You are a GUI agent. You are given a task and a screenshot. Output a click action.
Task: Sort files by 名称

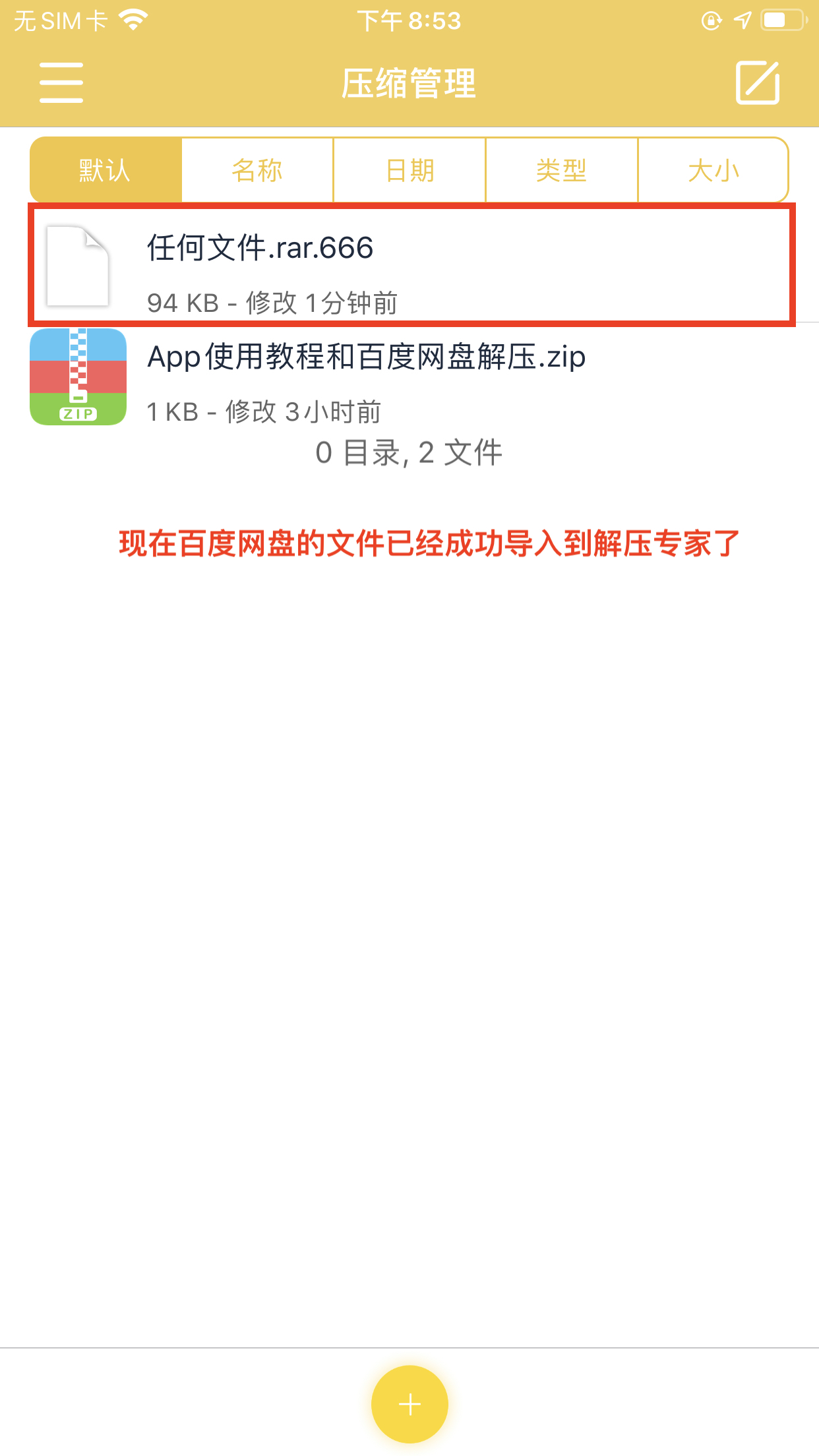(257, 170)
